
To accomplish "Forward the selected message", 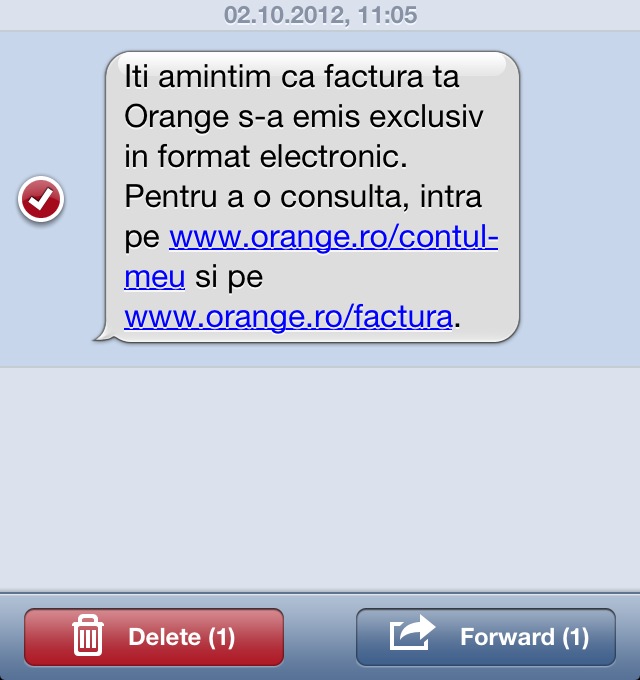I will (486, 637).
